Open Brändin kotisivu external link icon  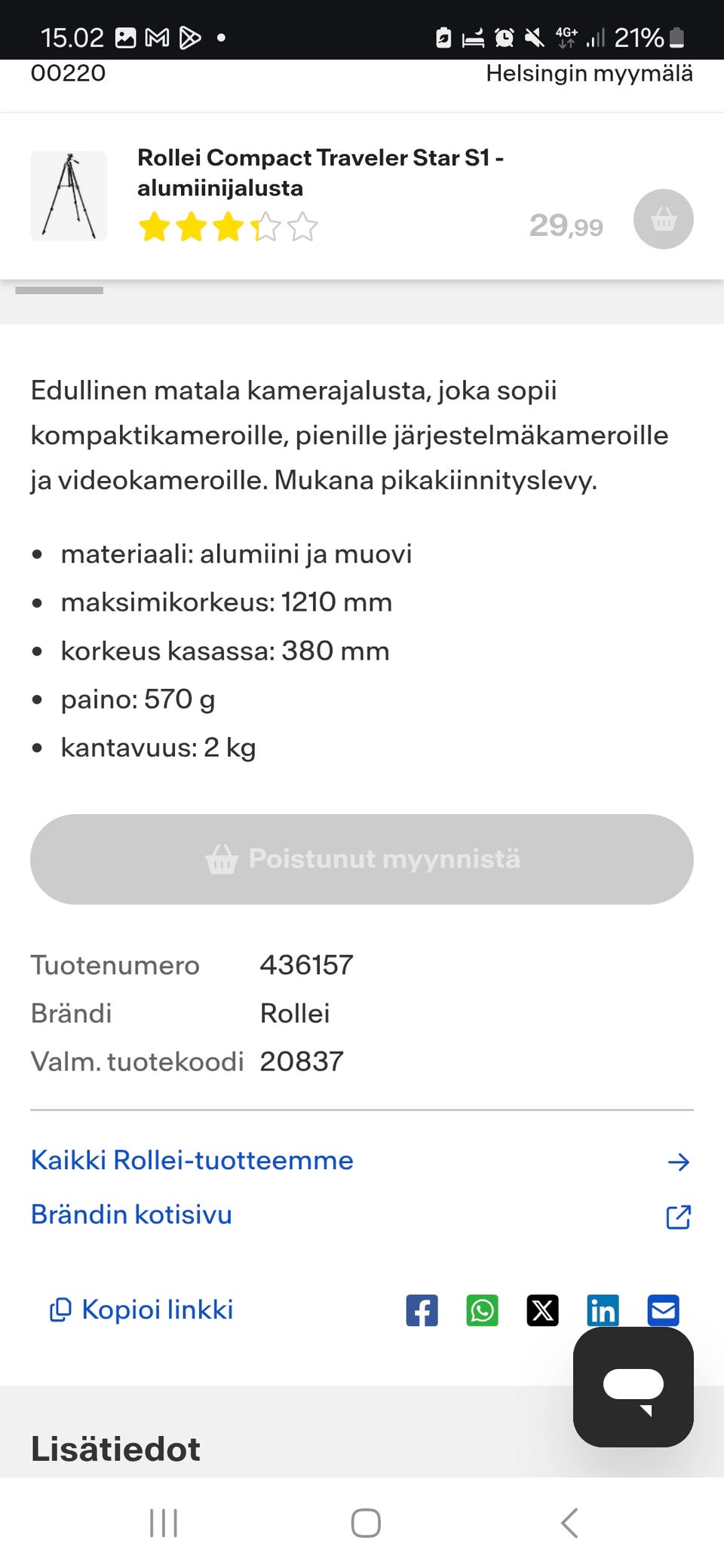click(678, 1216)
